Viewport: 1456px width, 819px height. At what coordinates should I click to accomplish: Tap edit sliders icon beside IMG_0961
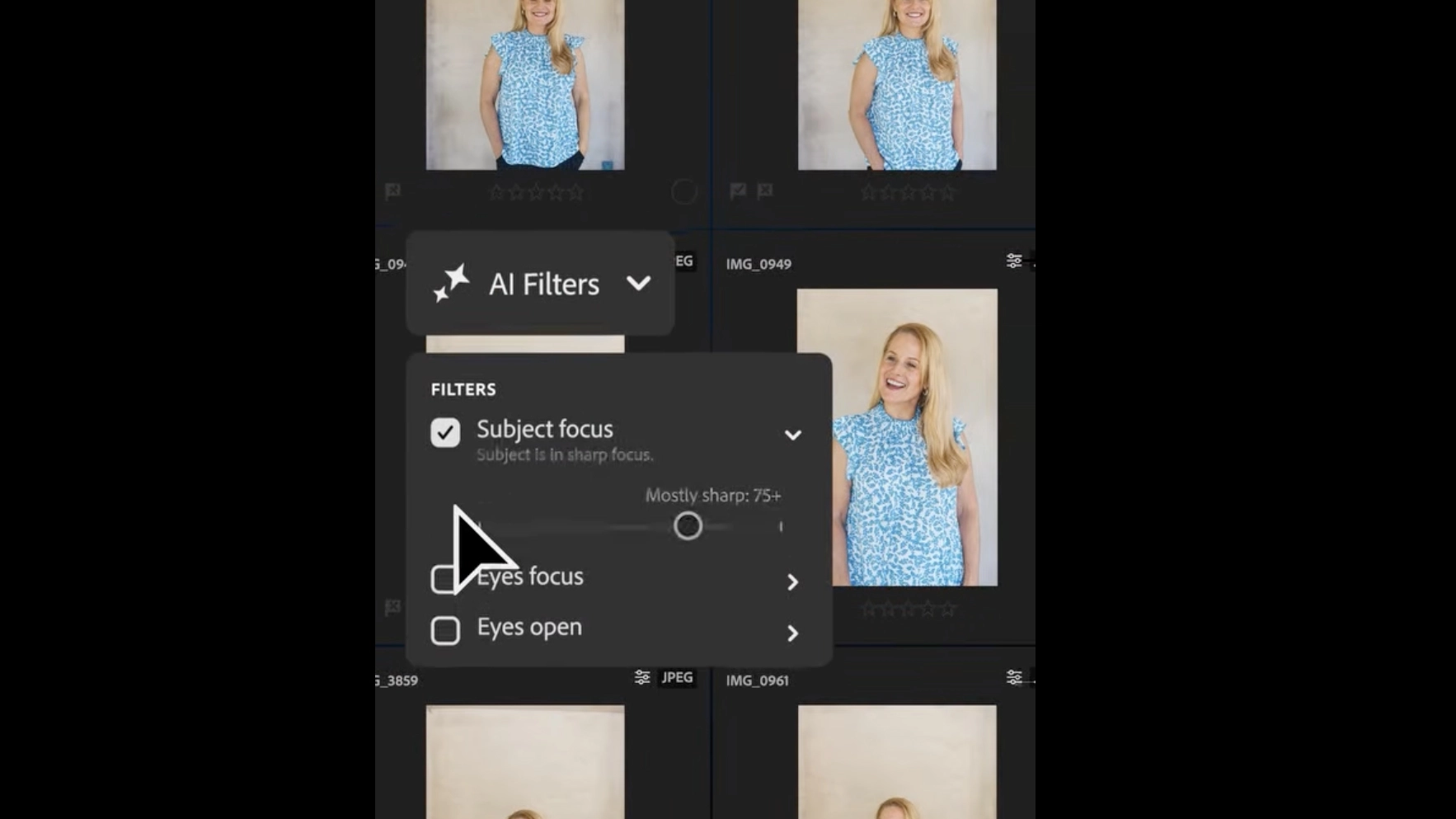point(1014,678)
